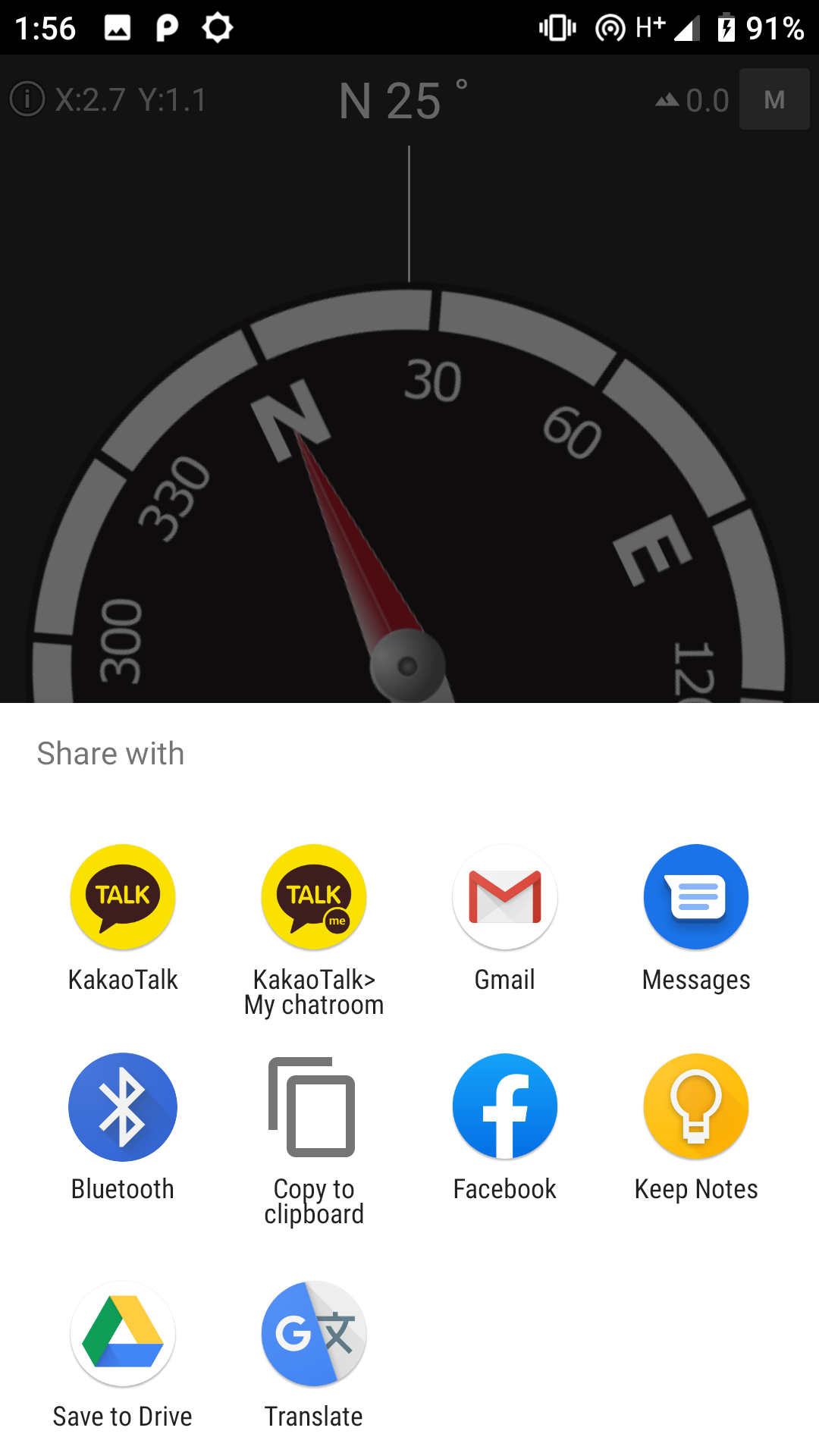Tap the N 25 heading display
Viewport: 819px width, 1456px height.
[403, 99]
